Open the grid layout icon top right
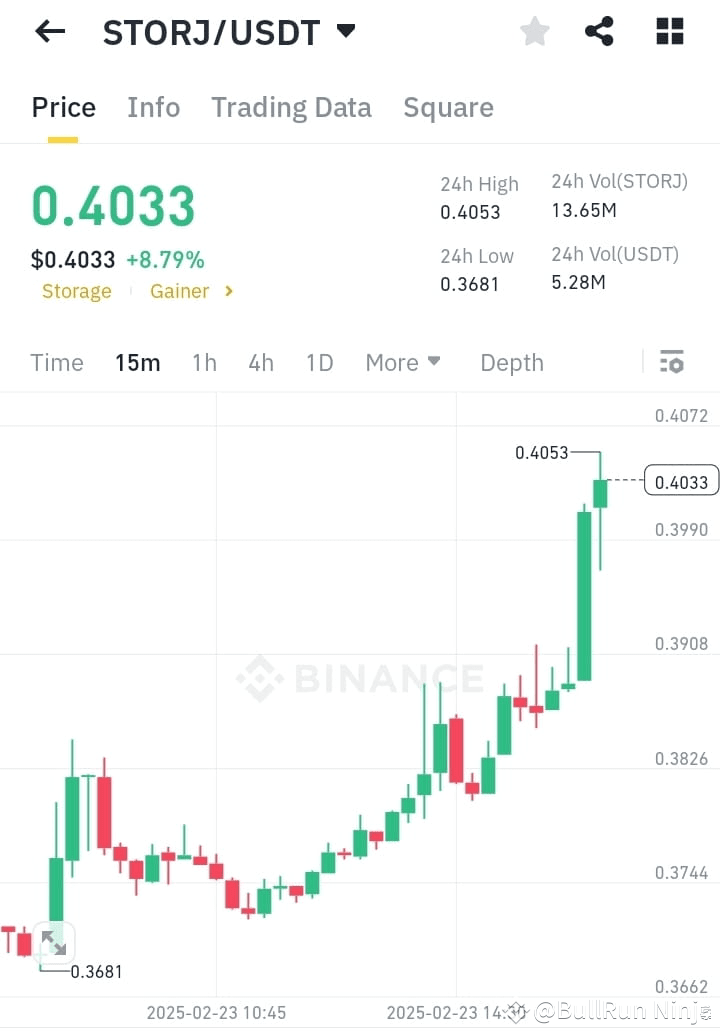Image resolution: width=720 pixels, height=1033 pixels. [x=668, y=31]
